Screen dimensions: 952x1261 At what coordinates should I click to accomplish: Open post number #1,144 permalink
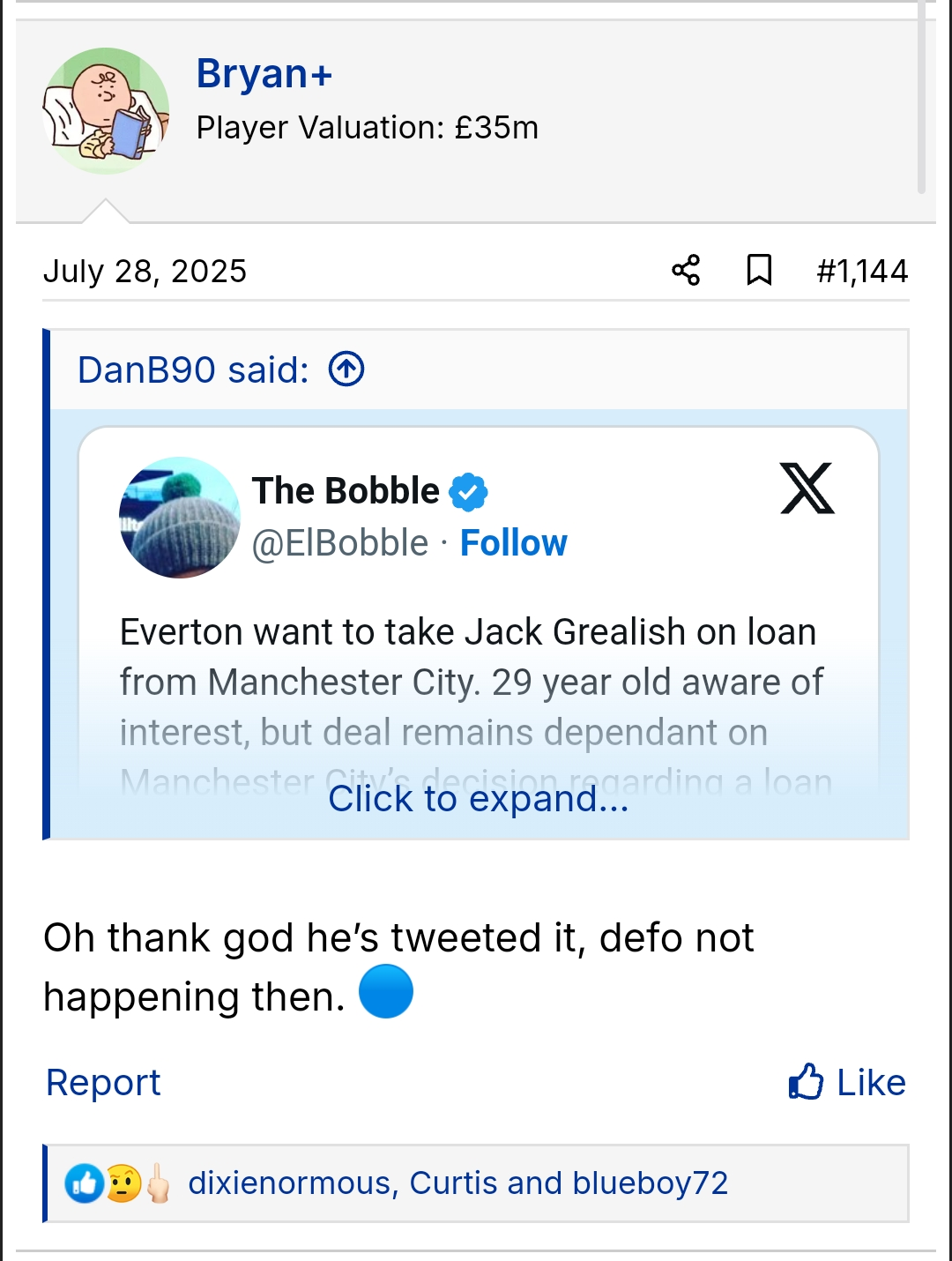861,271
